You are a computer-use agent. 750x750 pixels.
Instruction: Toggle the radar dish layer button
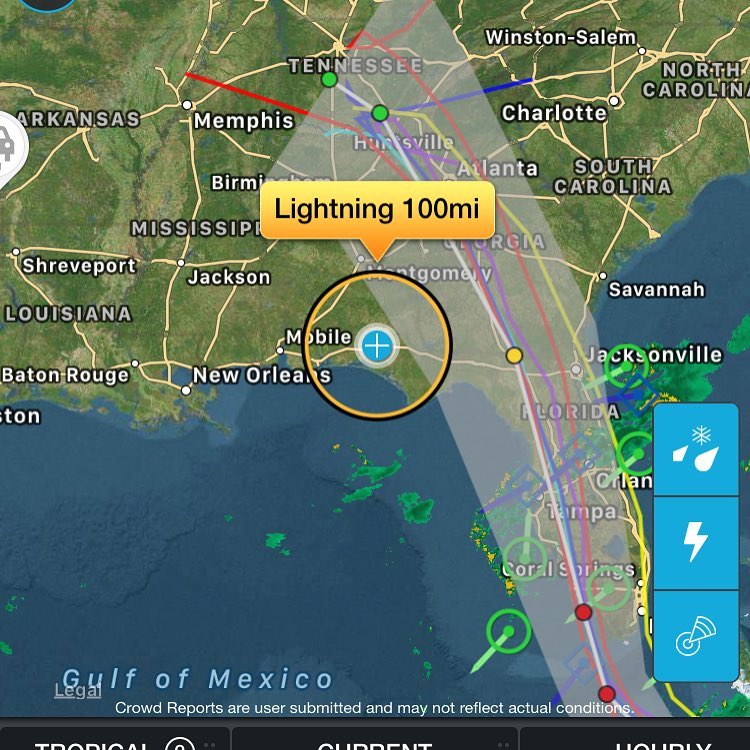point(695,635)
